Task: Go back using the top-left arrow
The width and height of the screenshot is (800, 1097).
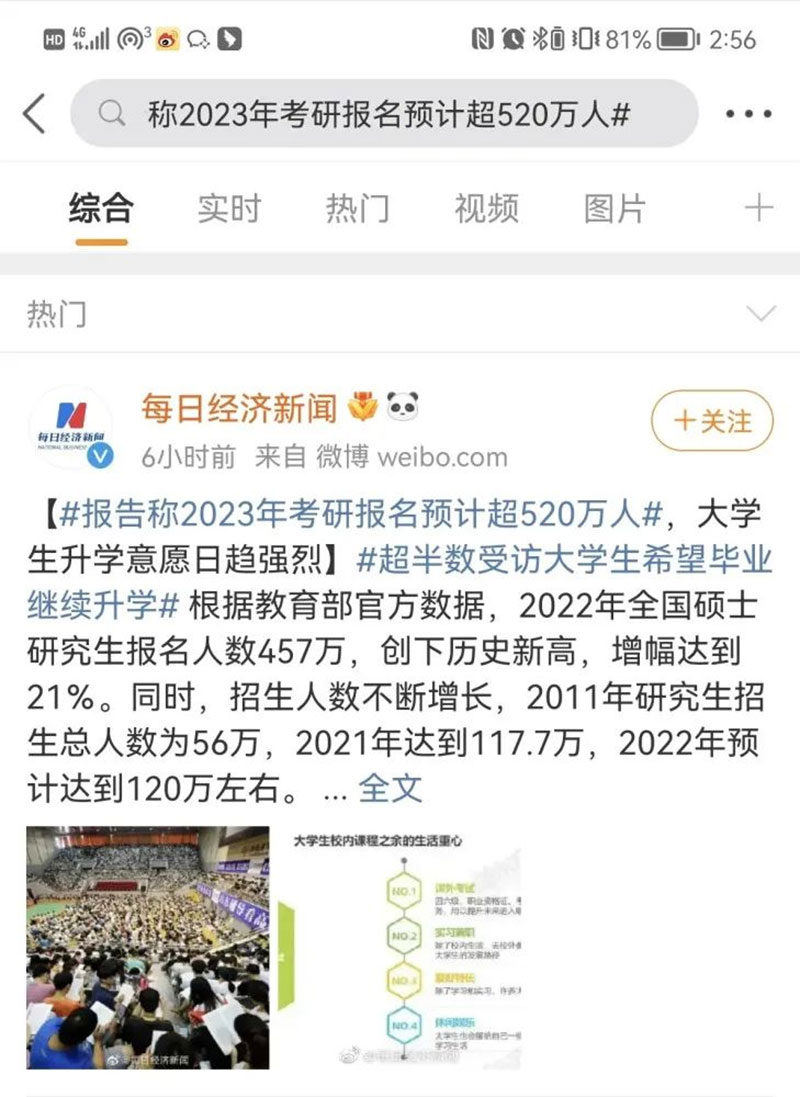Action: 35,114
